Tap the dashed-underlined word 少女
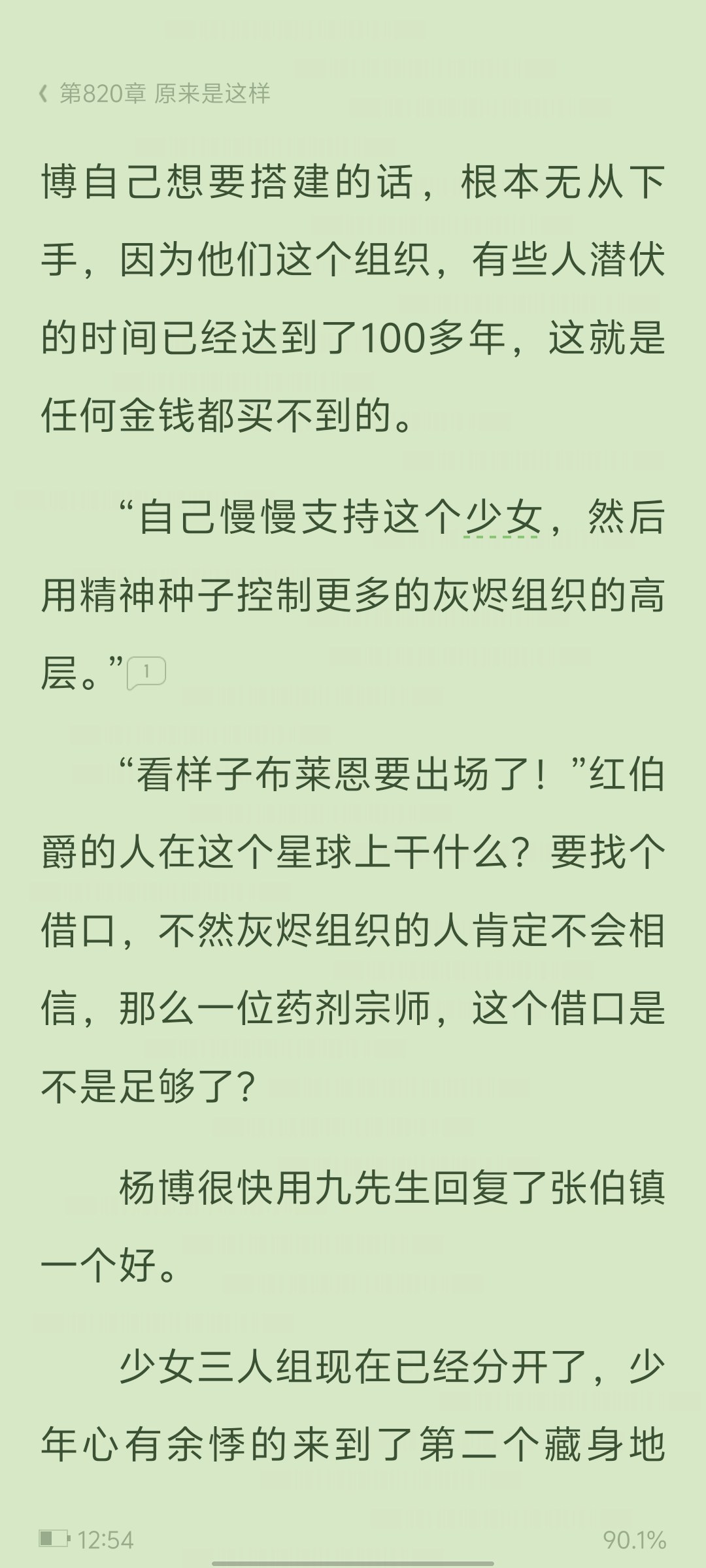 [x=503, y=517]
